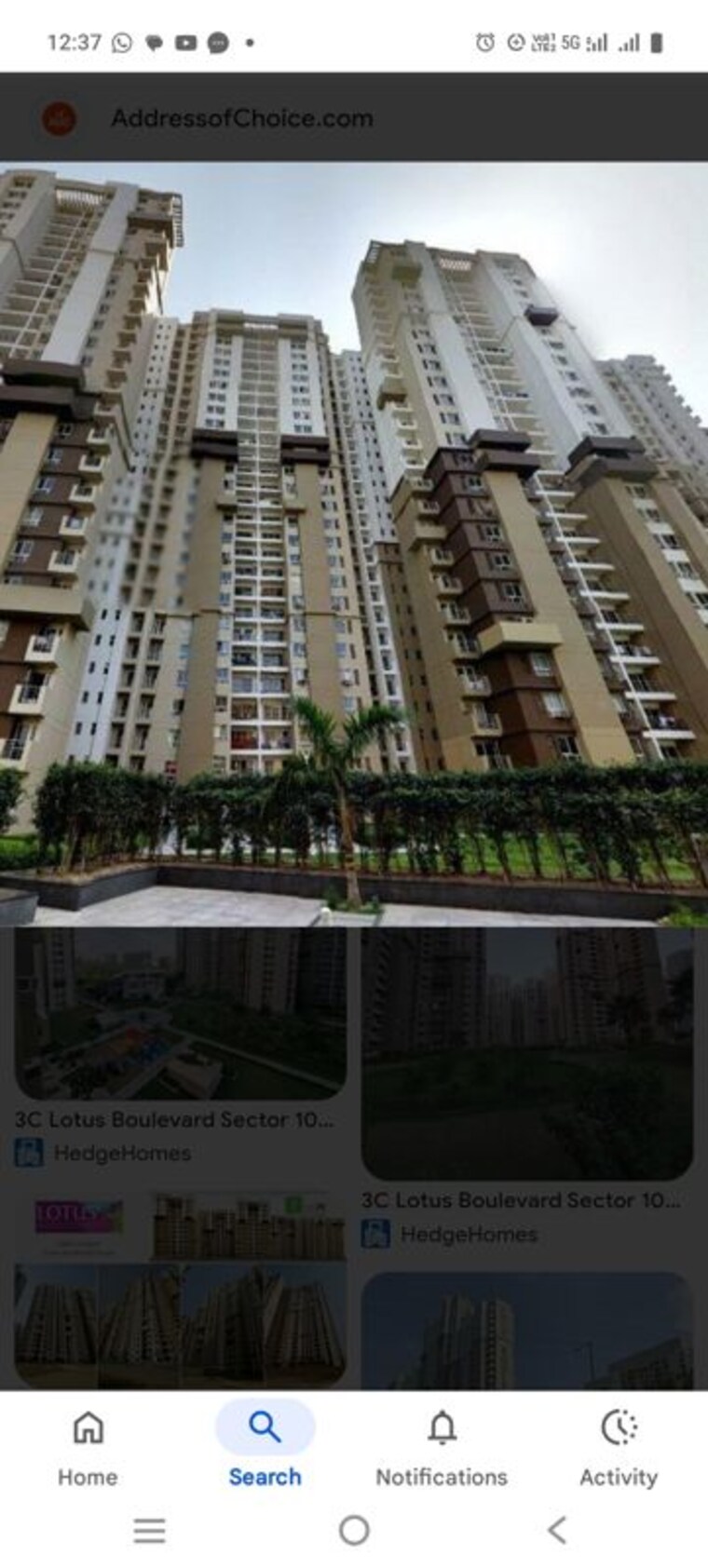Go back with system back button
The height and width of the screenshot is (1568, 708).
coord(557,1530)
